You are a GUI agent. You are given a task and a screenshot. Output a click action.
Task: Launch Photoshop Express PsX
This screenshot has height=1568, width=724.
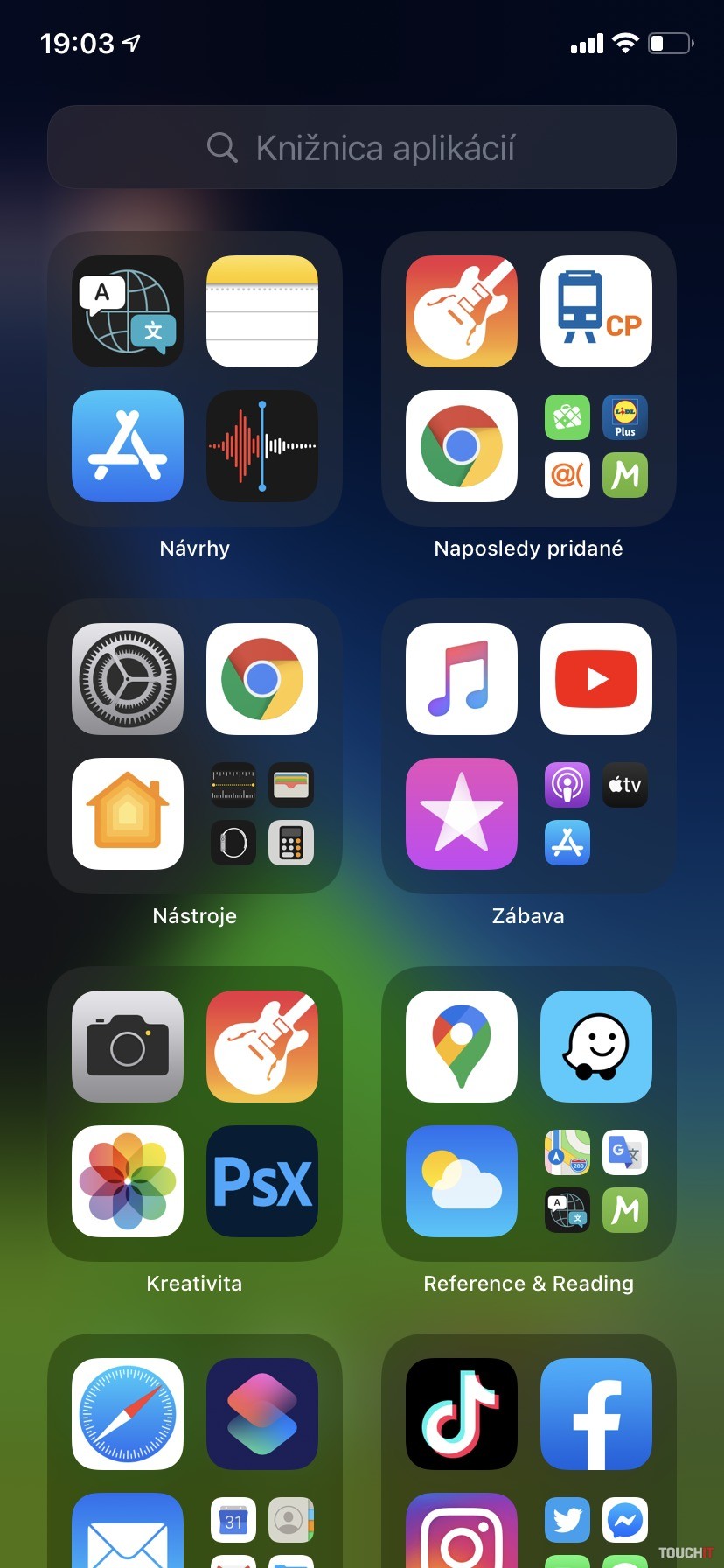pos(262,1181)
